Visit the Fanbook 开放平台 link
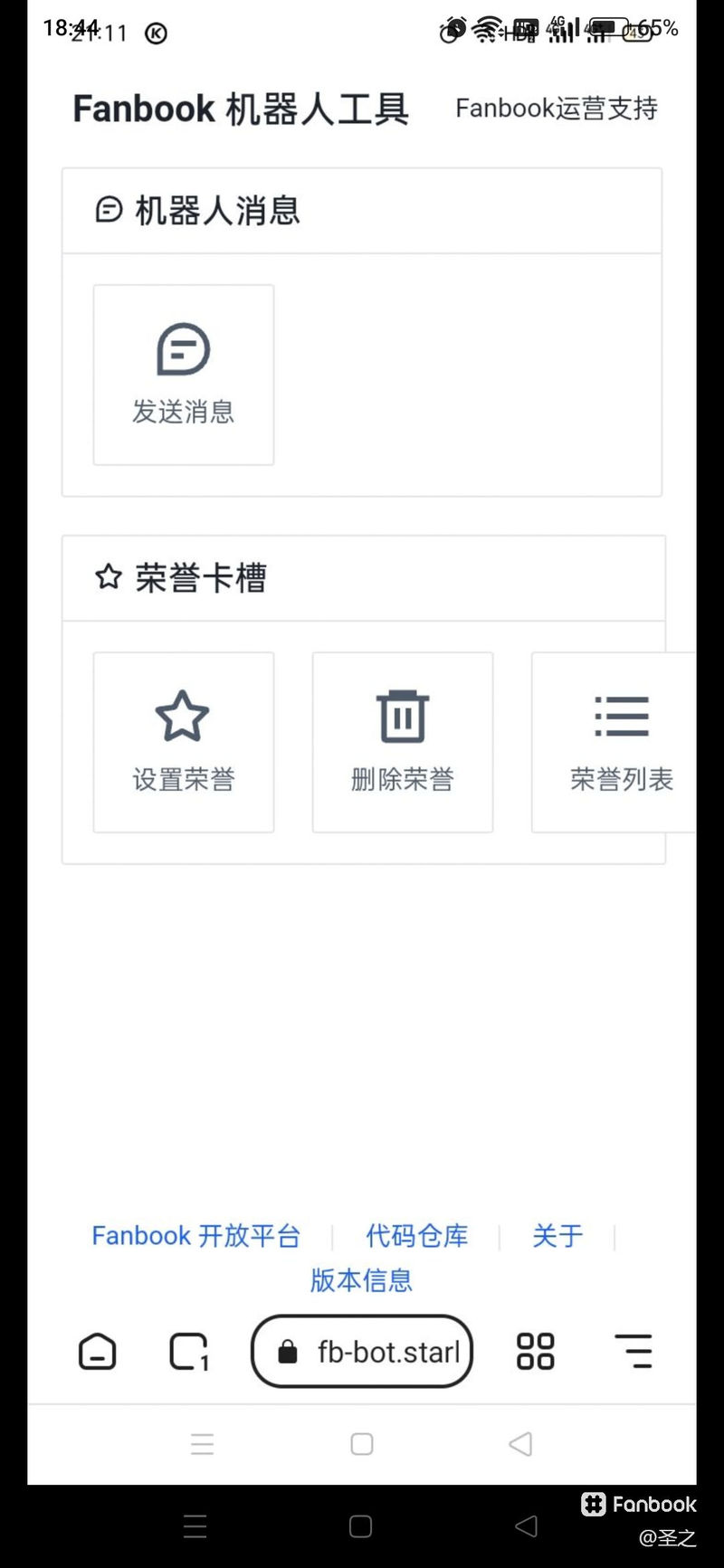This screenshot has height=1568, width=724. [x=195, y=1236]
